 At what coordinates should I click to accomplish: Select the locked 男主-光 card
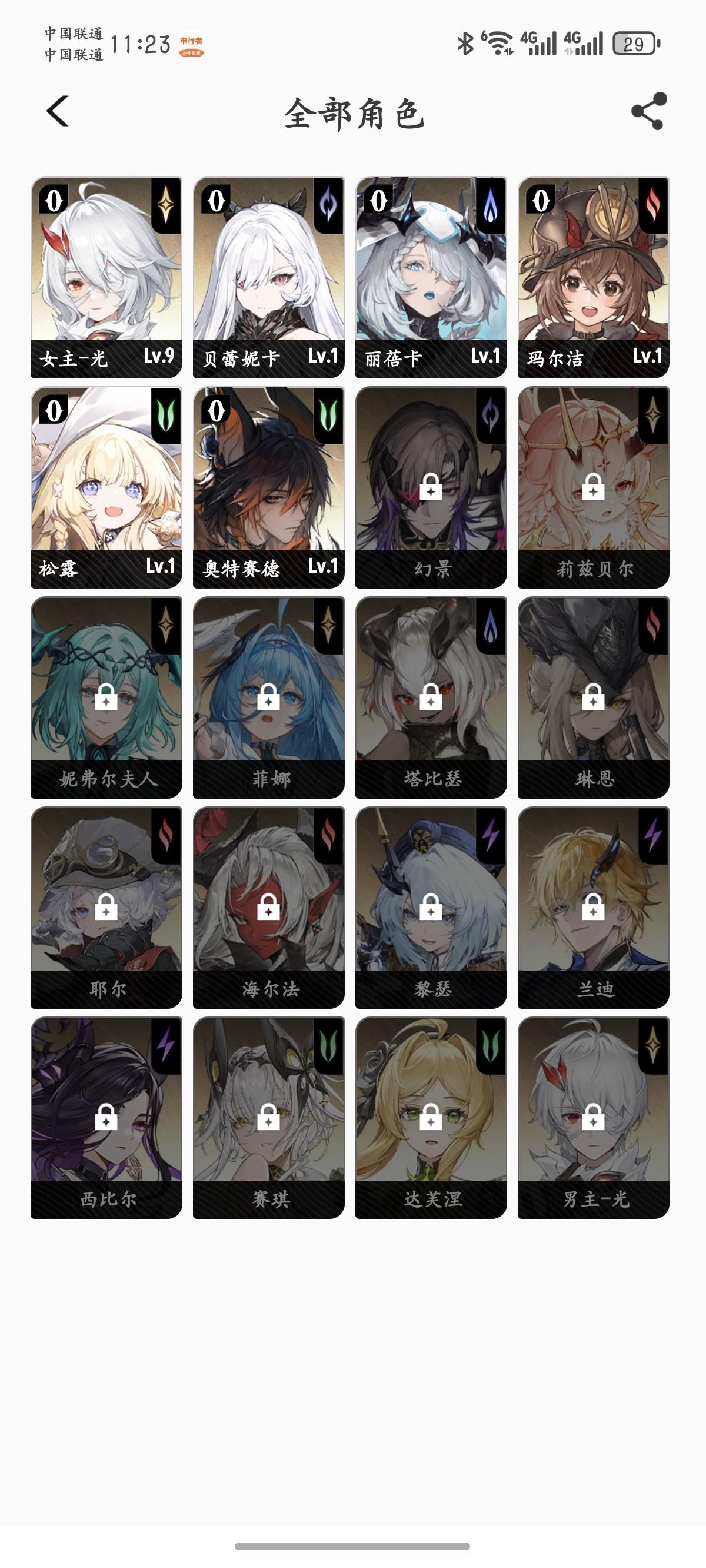point(594,1117)
